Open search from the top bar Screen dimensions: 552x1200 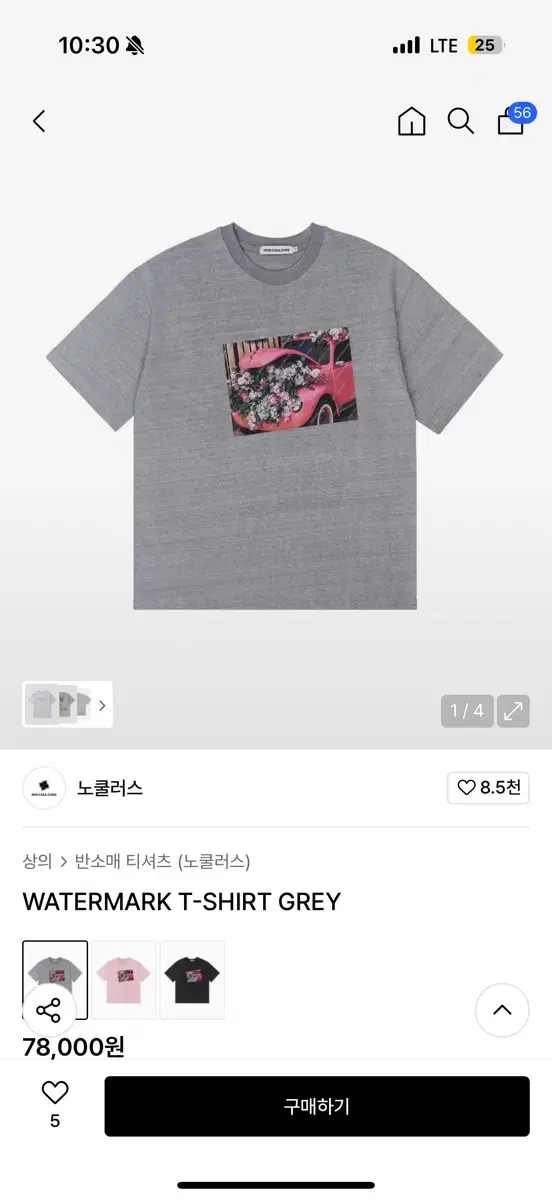pyautogui.click(x=460, y=121)
